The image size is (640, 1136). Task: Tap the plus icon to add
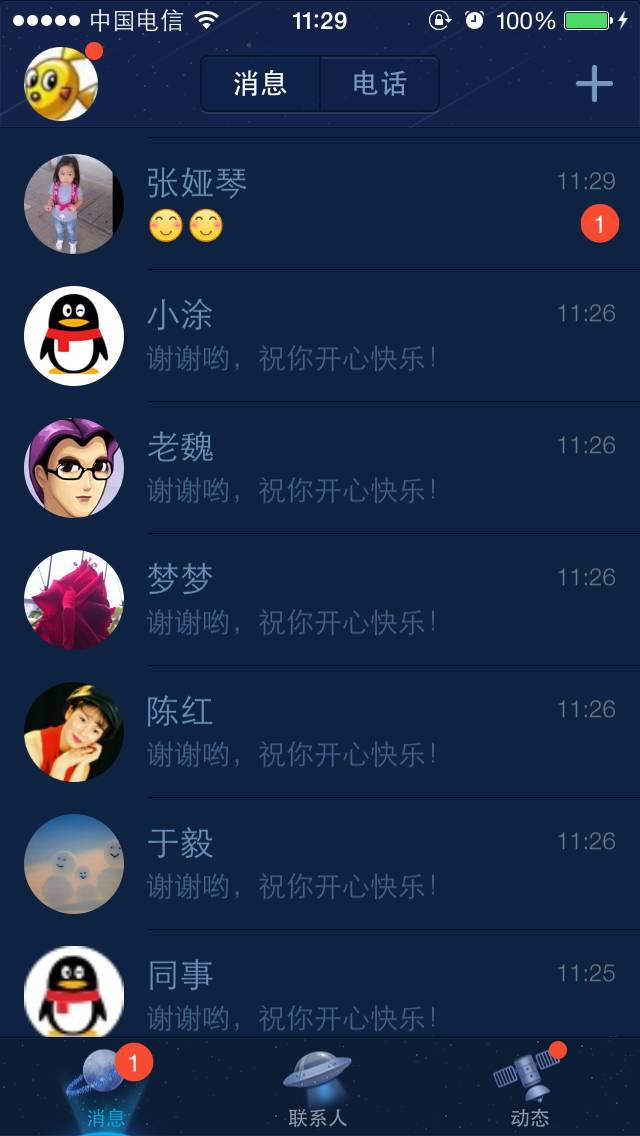tap(594, 84)
